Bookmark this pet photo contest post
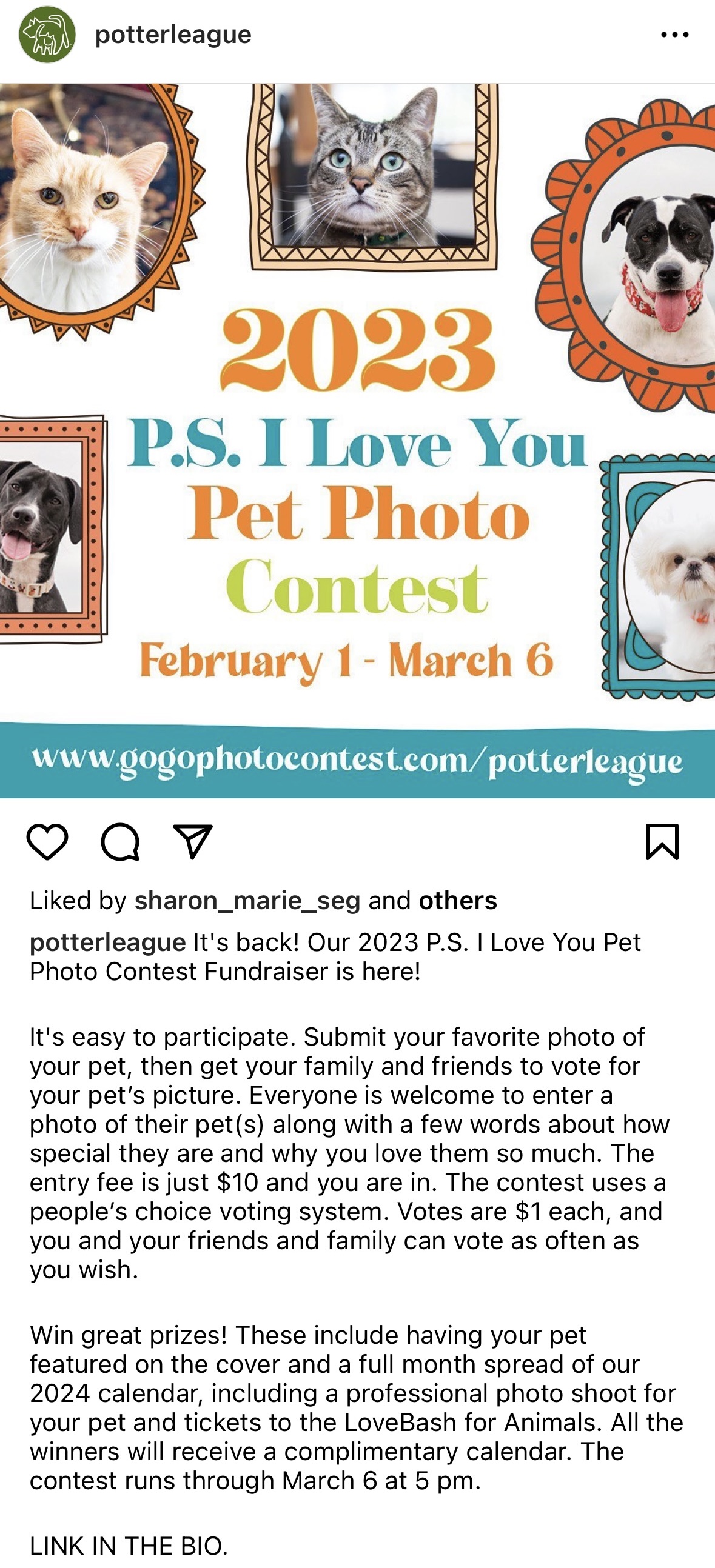 pos(662,842)
